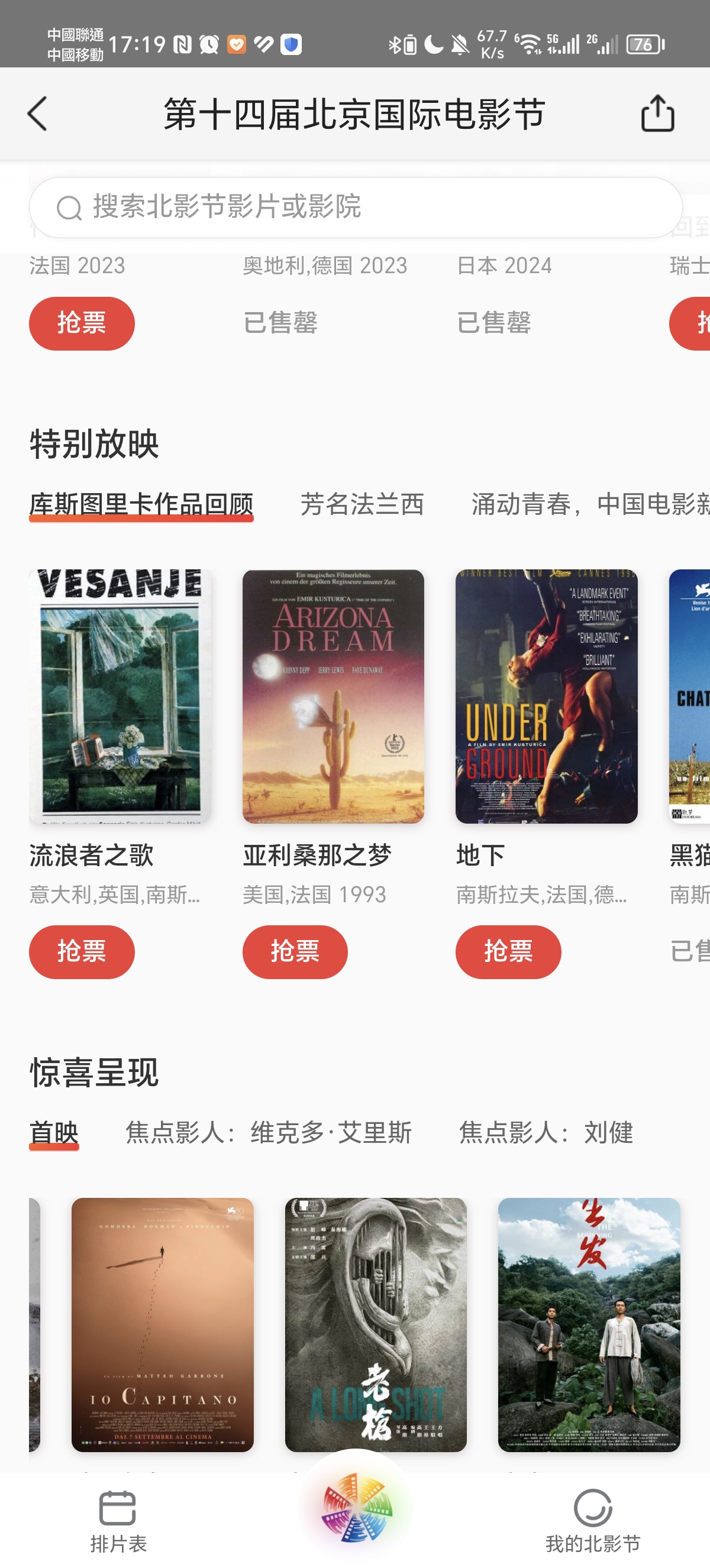Tap 抢票 for 亚利桑那之梦
The height and width of the screenshot is (1568, 710).
[295, 951]
